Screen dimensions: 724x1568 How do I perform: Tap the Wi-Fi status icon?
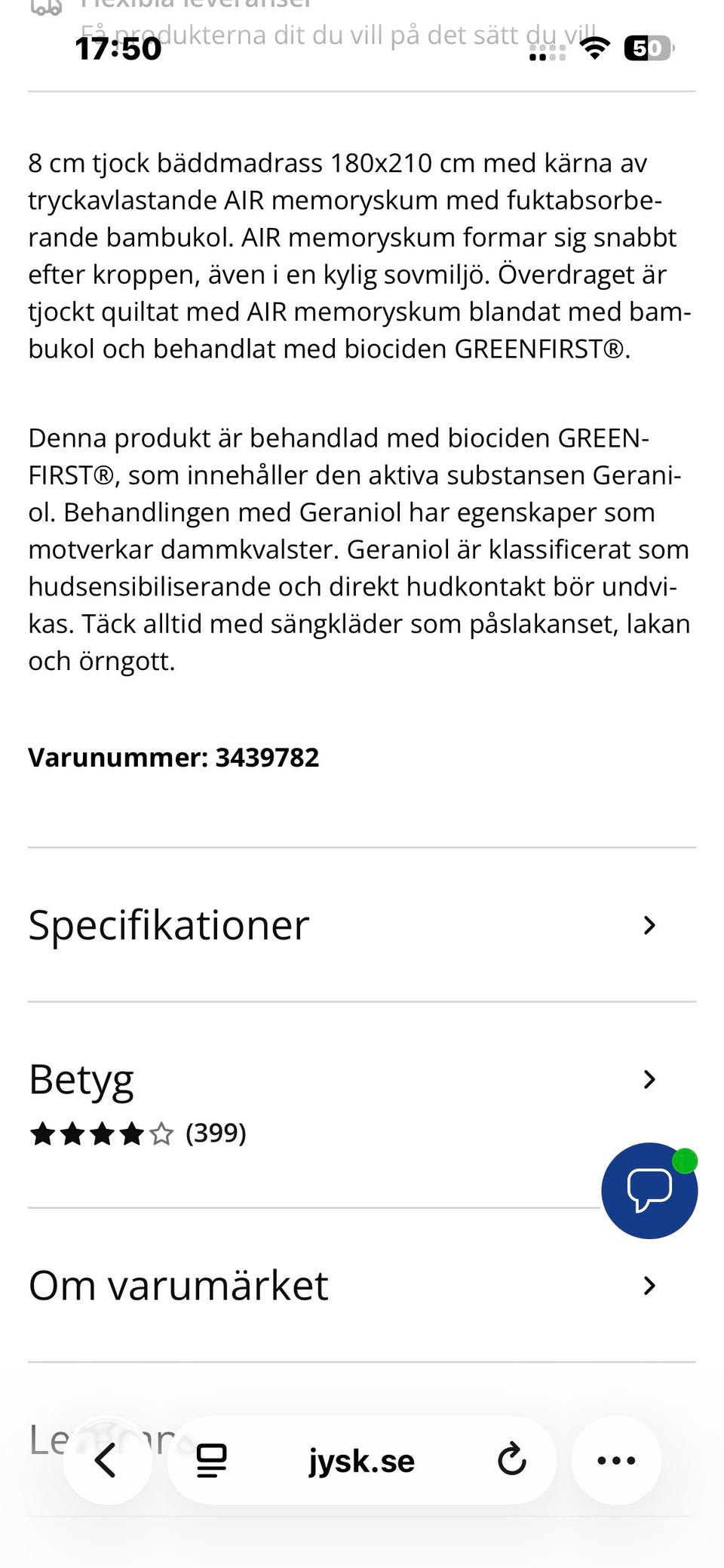coord(594,49)
